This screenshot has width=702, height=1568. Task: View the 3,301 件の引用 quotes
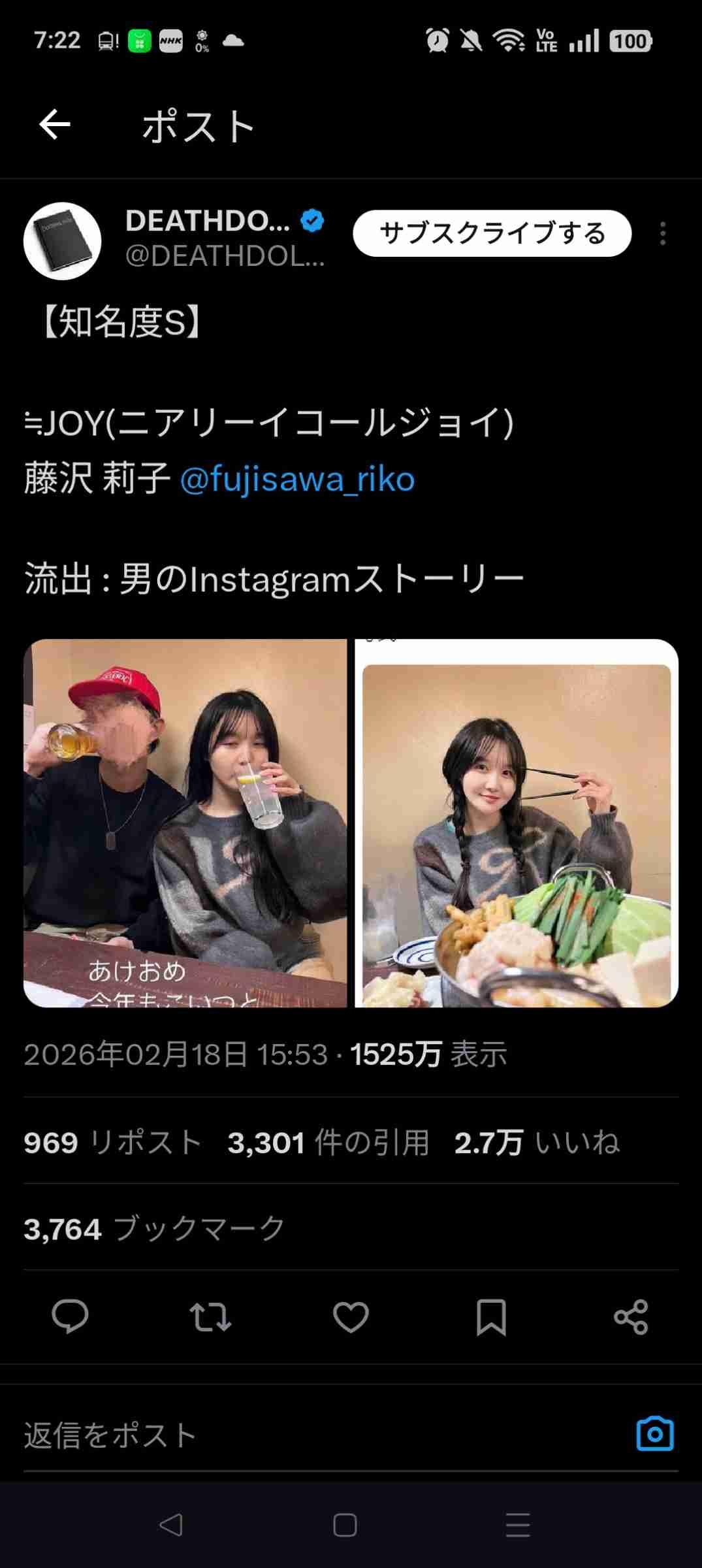[x=328, y=1143]
